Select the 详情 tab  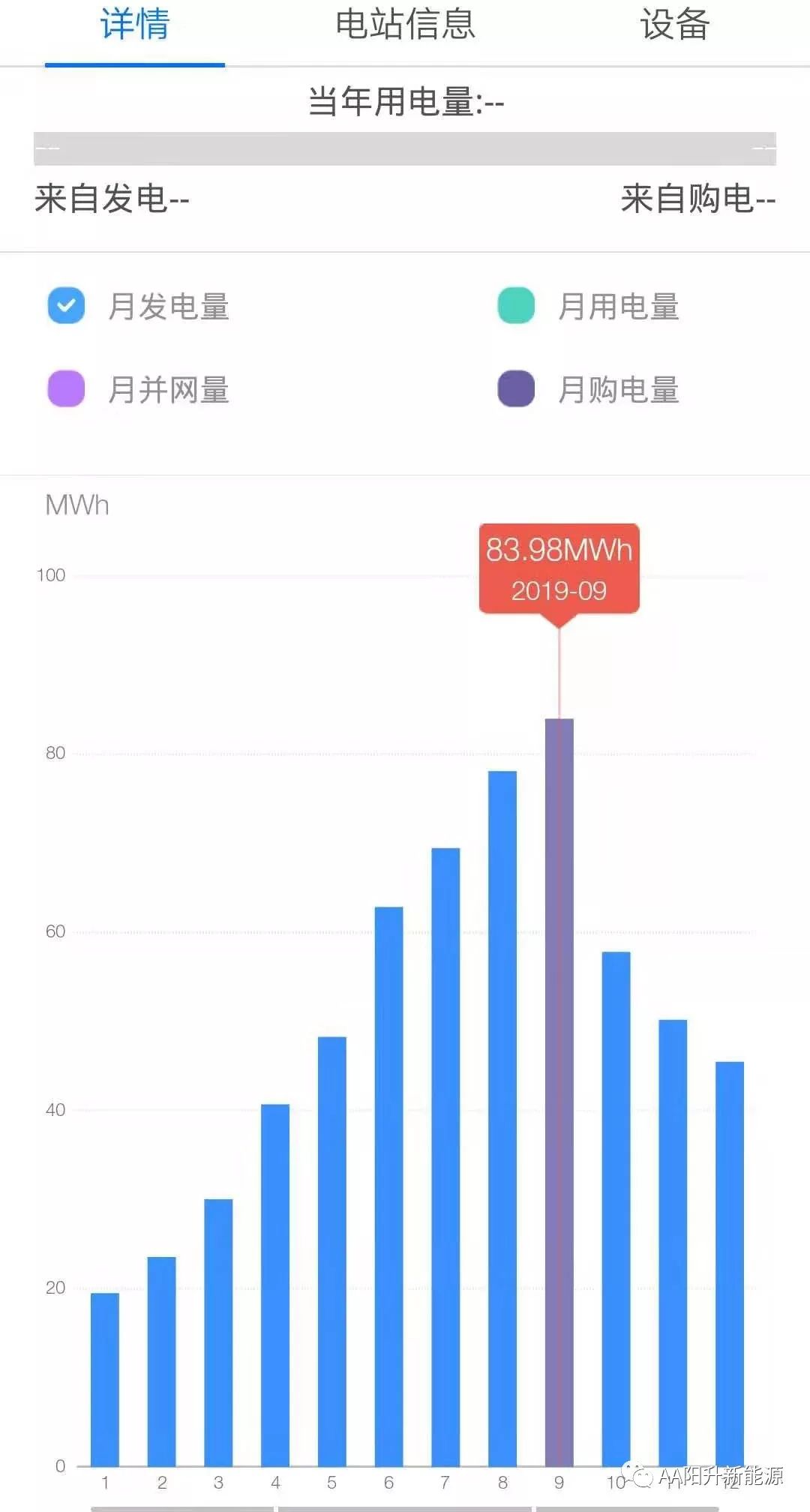pyautogui.click(x=135, y=25)
